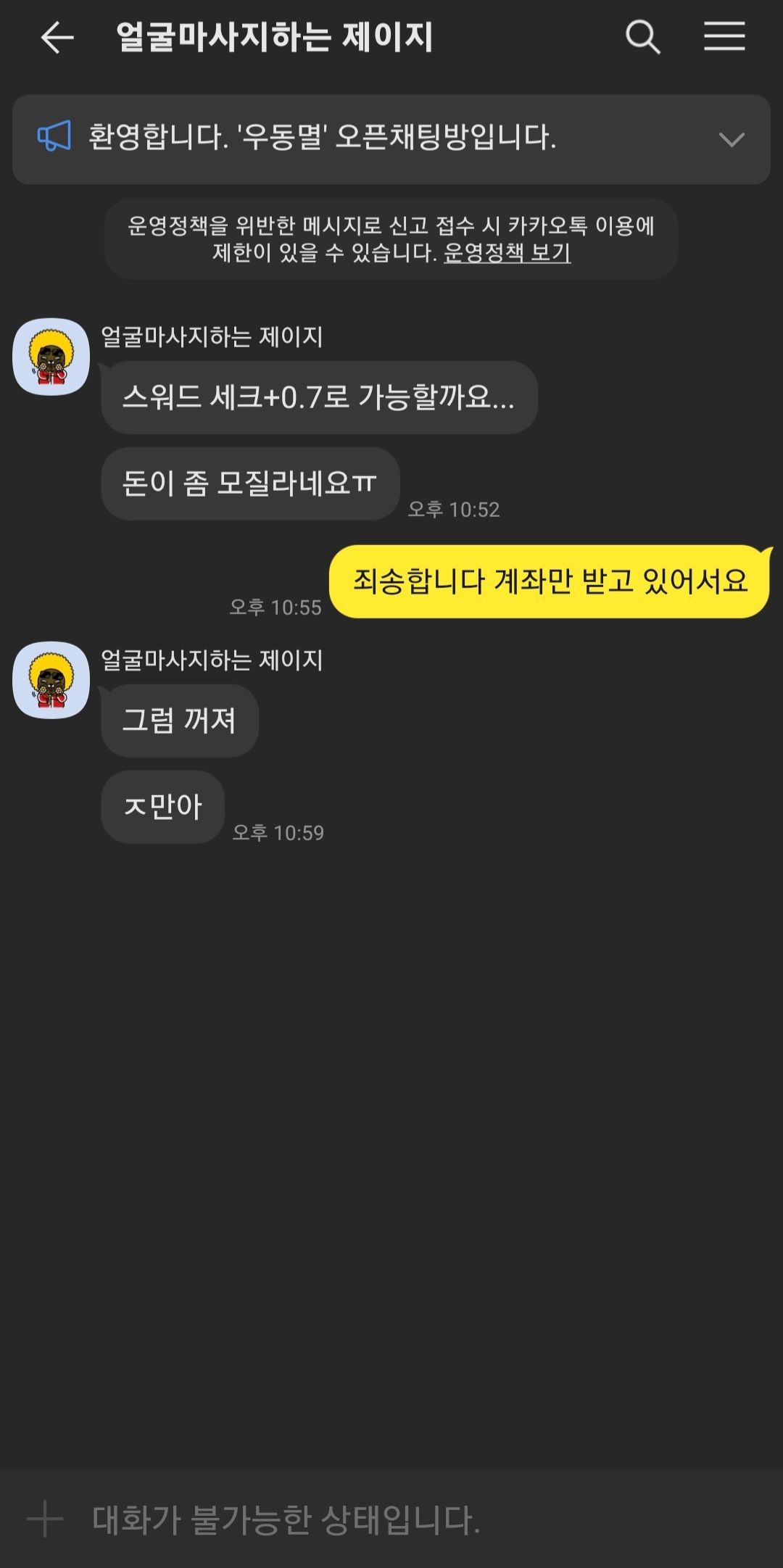Open profile picture above '스워드 세크' message
Image resolution: width=783 pixels, height=1568 pixels.
pos(51,357)
